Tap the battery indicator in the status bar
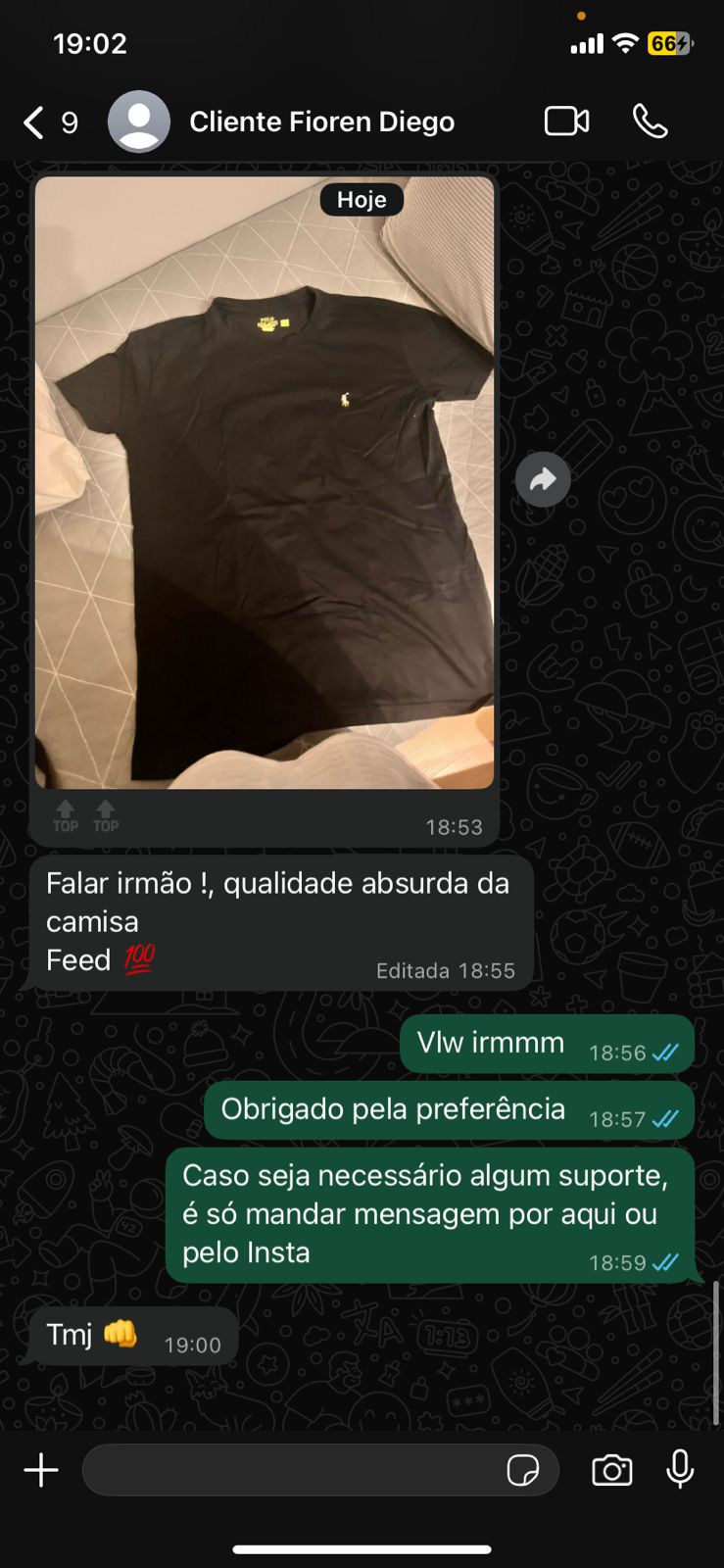The width and height of the screenshot is (724, 1568). pos(668,43)
